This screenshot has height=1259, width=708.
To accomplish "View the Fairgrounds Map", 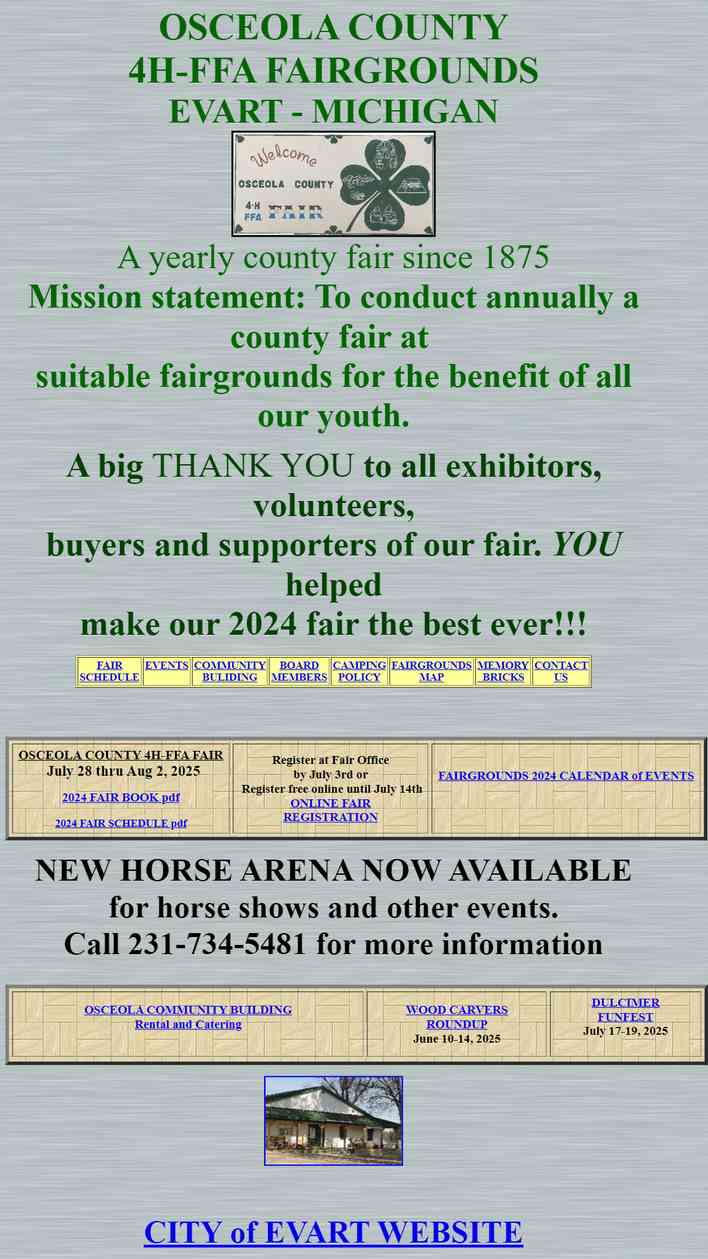I will pyautogui.click(x=432, y=671).
